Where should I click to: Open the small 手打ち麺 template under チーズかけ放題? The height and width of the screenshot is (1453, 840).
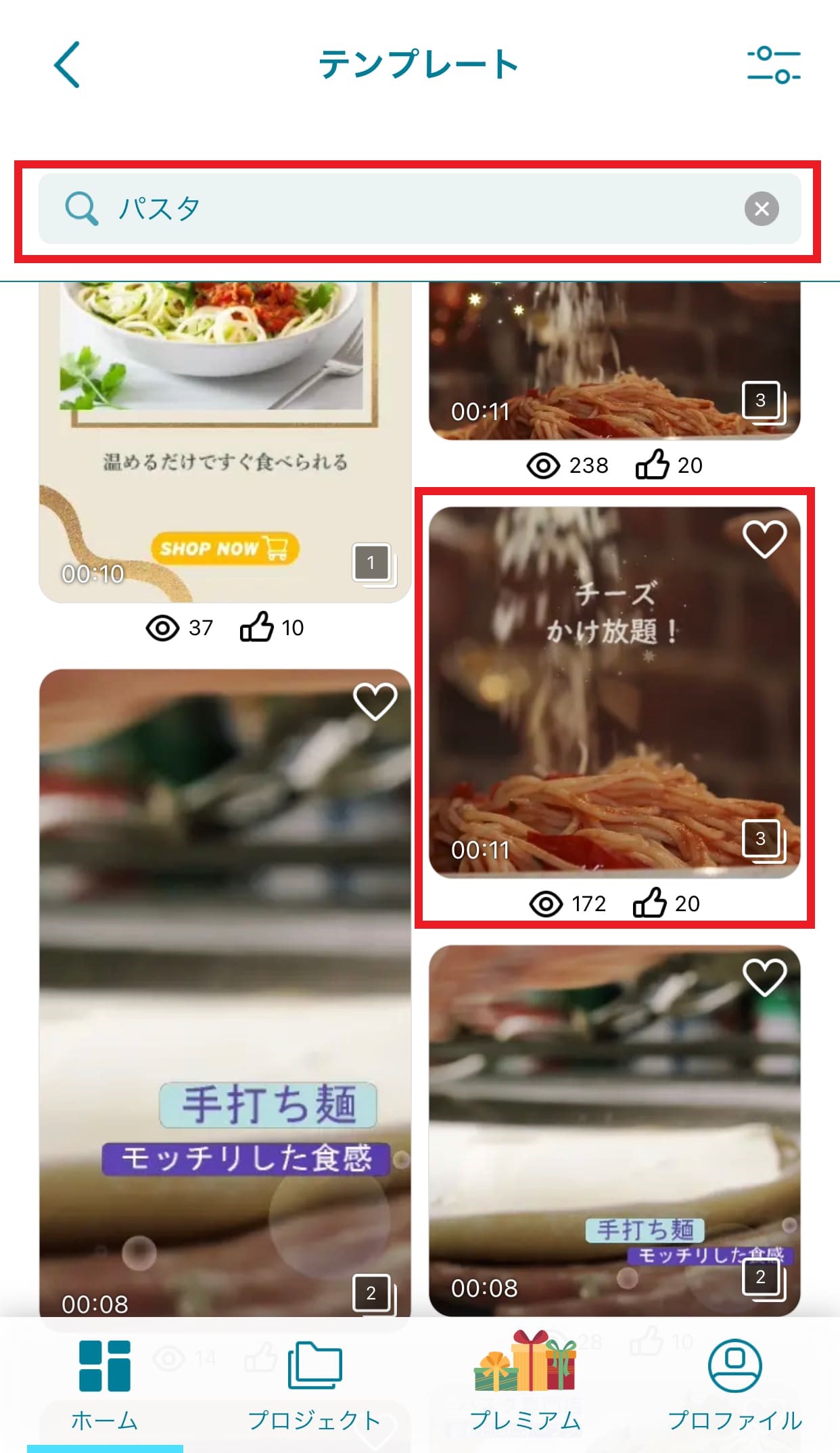click(614, 1130)
